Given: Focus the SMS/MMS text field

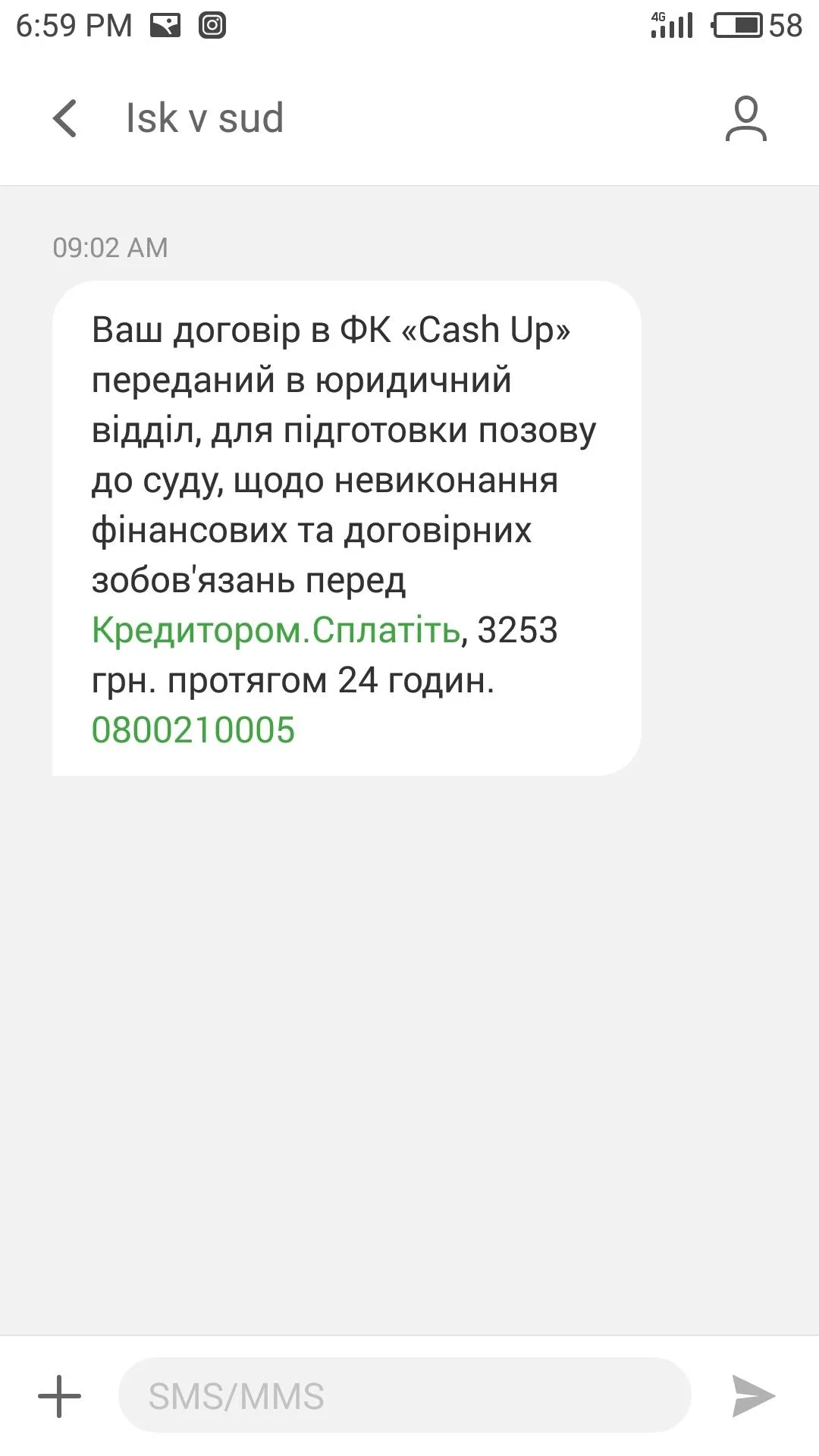Looking at the screenshot, I should point(403,1396).
